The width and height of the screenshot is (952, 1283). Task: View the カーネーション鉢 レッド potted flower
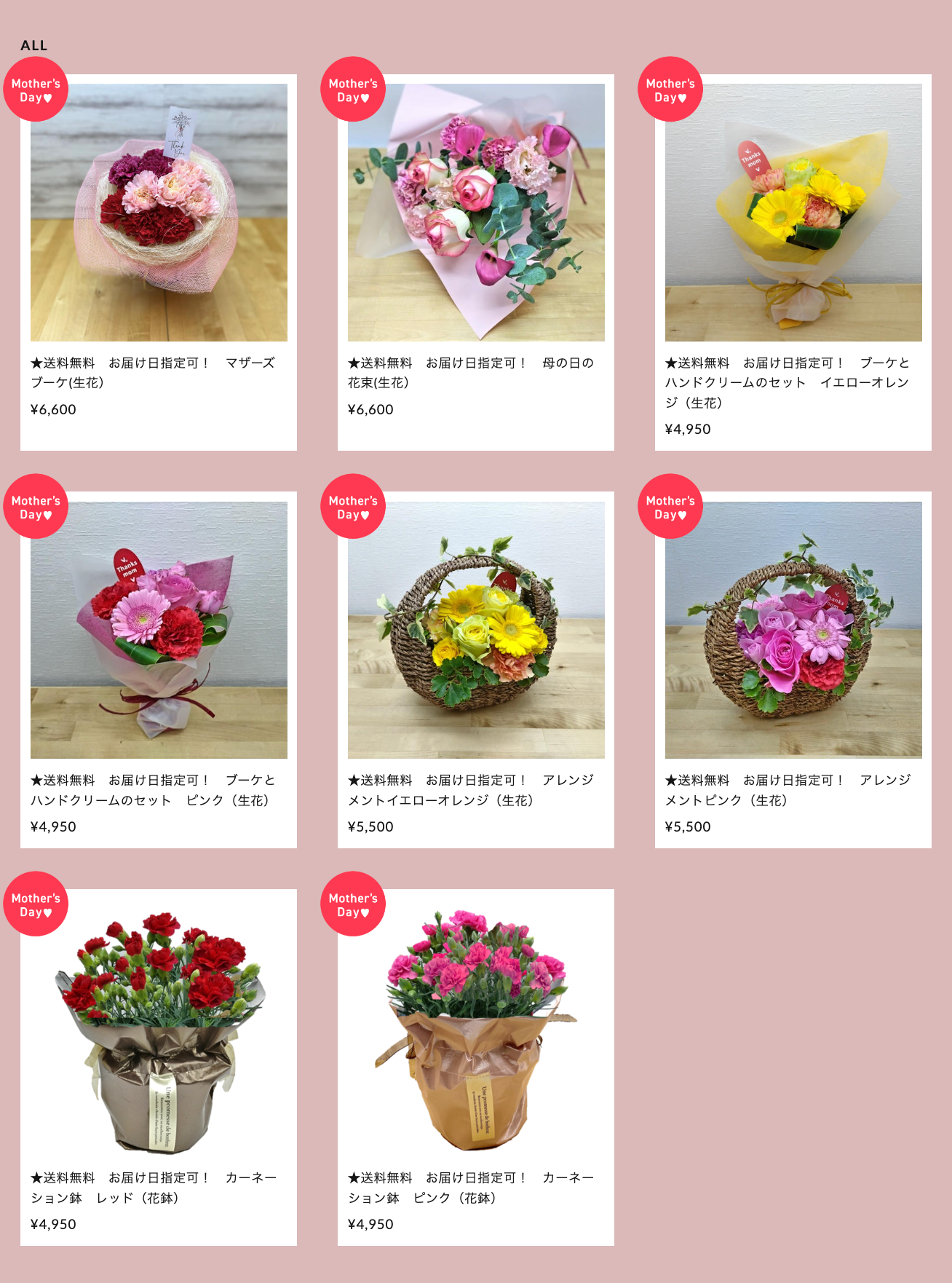[159, 1027]
